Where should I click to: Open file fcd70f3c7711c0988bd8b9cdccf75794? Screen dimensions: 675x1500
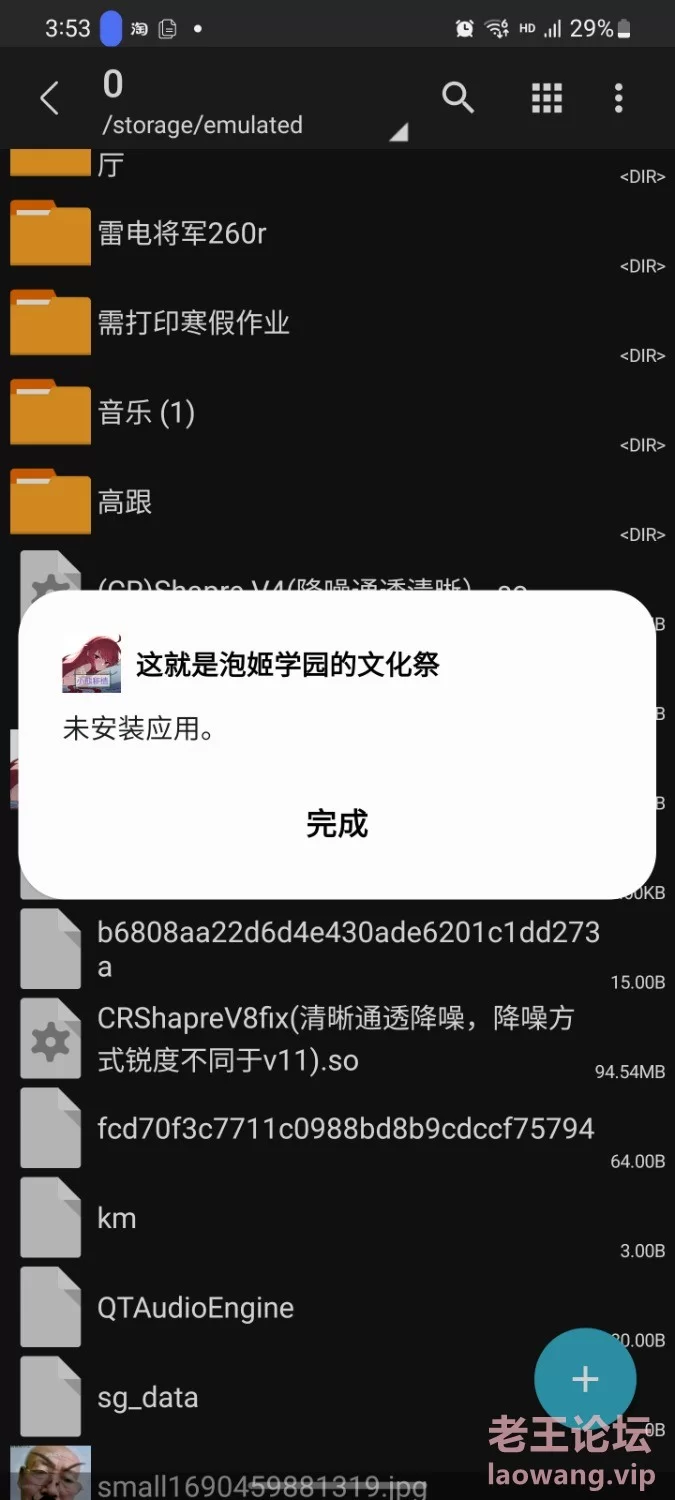coord(337,1130)
